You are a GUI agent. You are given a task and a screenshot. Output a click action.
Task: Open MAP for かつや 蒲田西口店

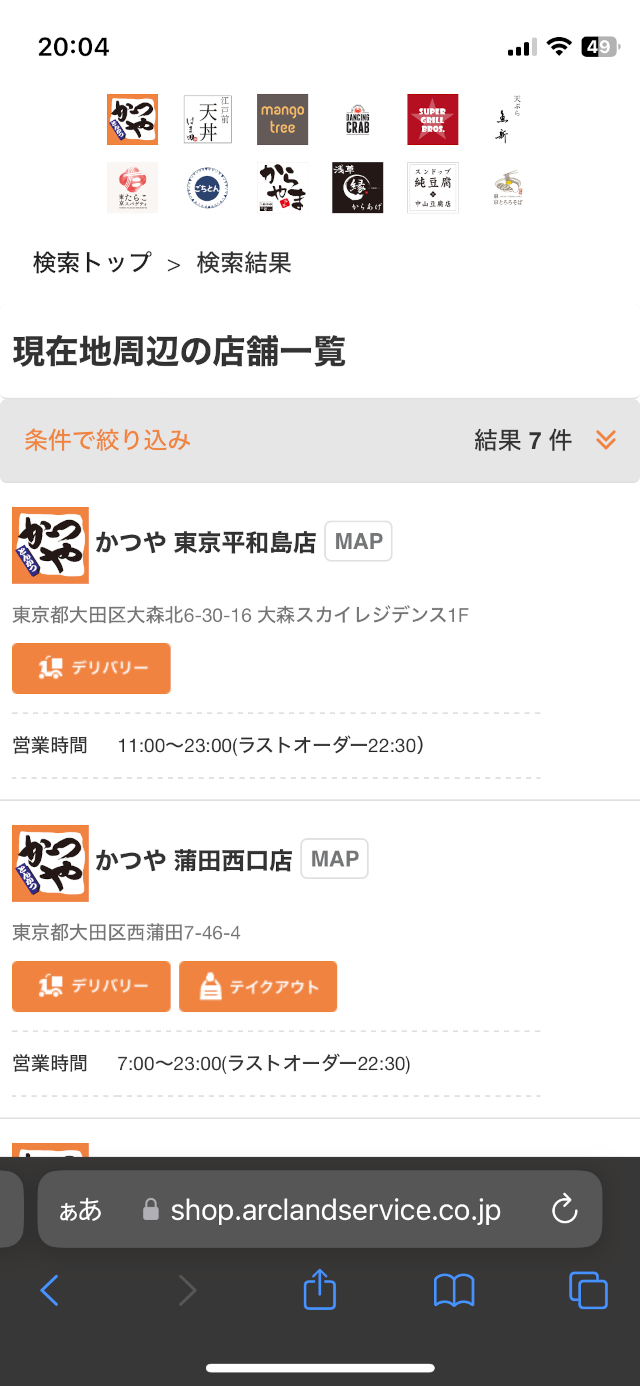pos(334,860)
